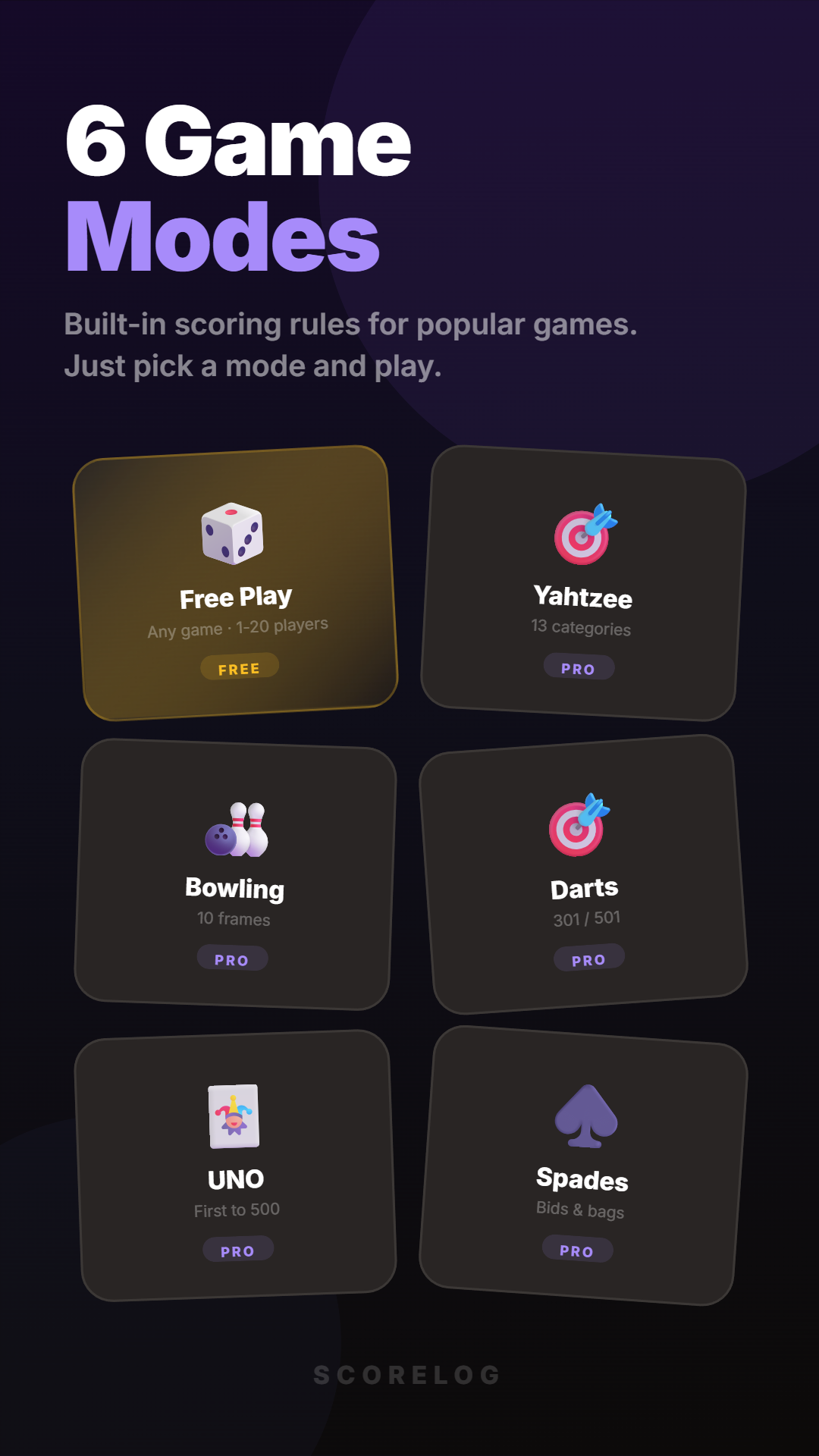Click the PRO badge under Yahtzee
The height and width of the screenshot is (1456, 819).
(x=579, y=668)
